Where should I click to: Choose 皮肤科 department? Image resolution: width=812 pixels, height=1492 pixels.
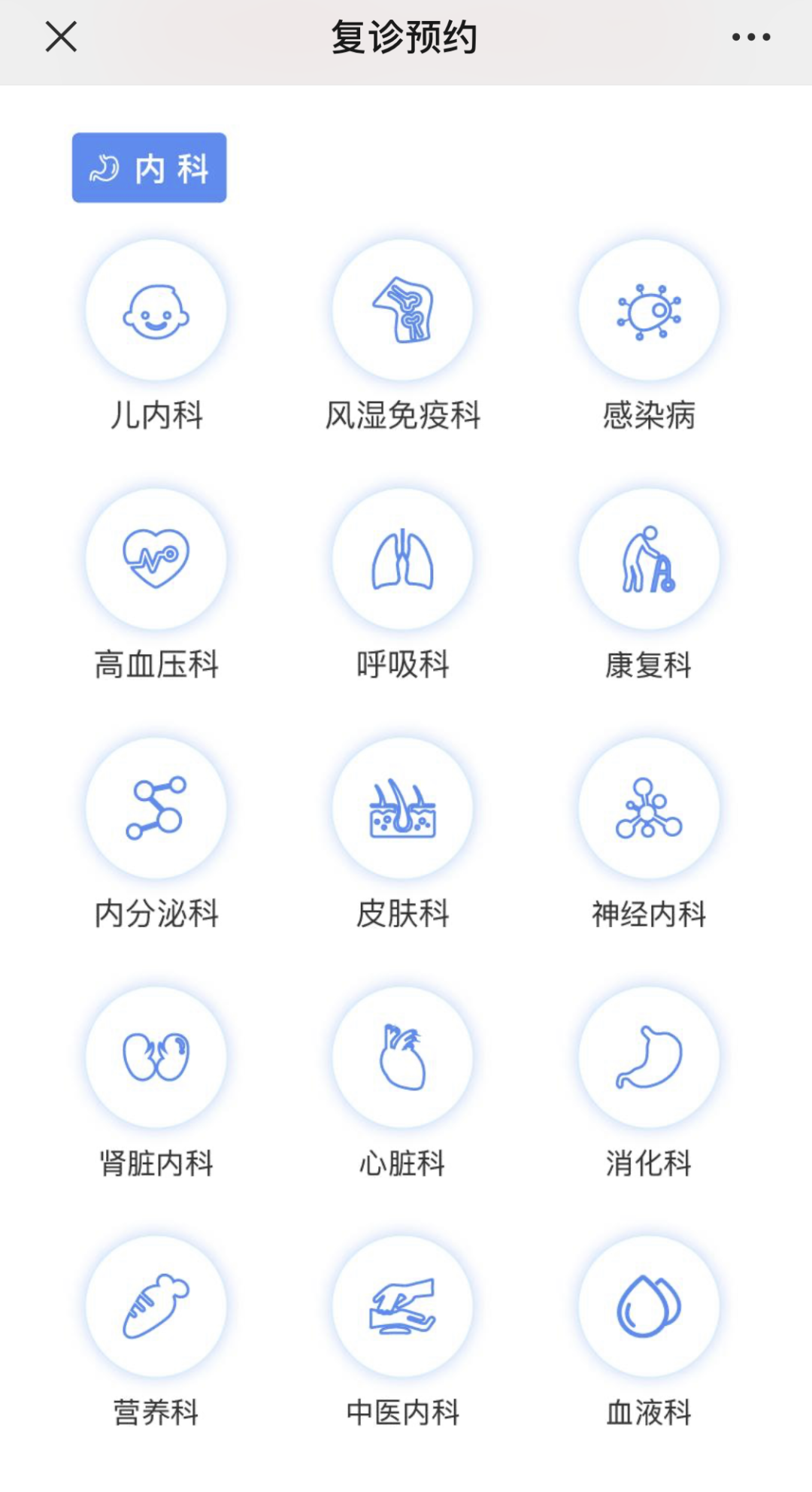(x=403, y=808)
